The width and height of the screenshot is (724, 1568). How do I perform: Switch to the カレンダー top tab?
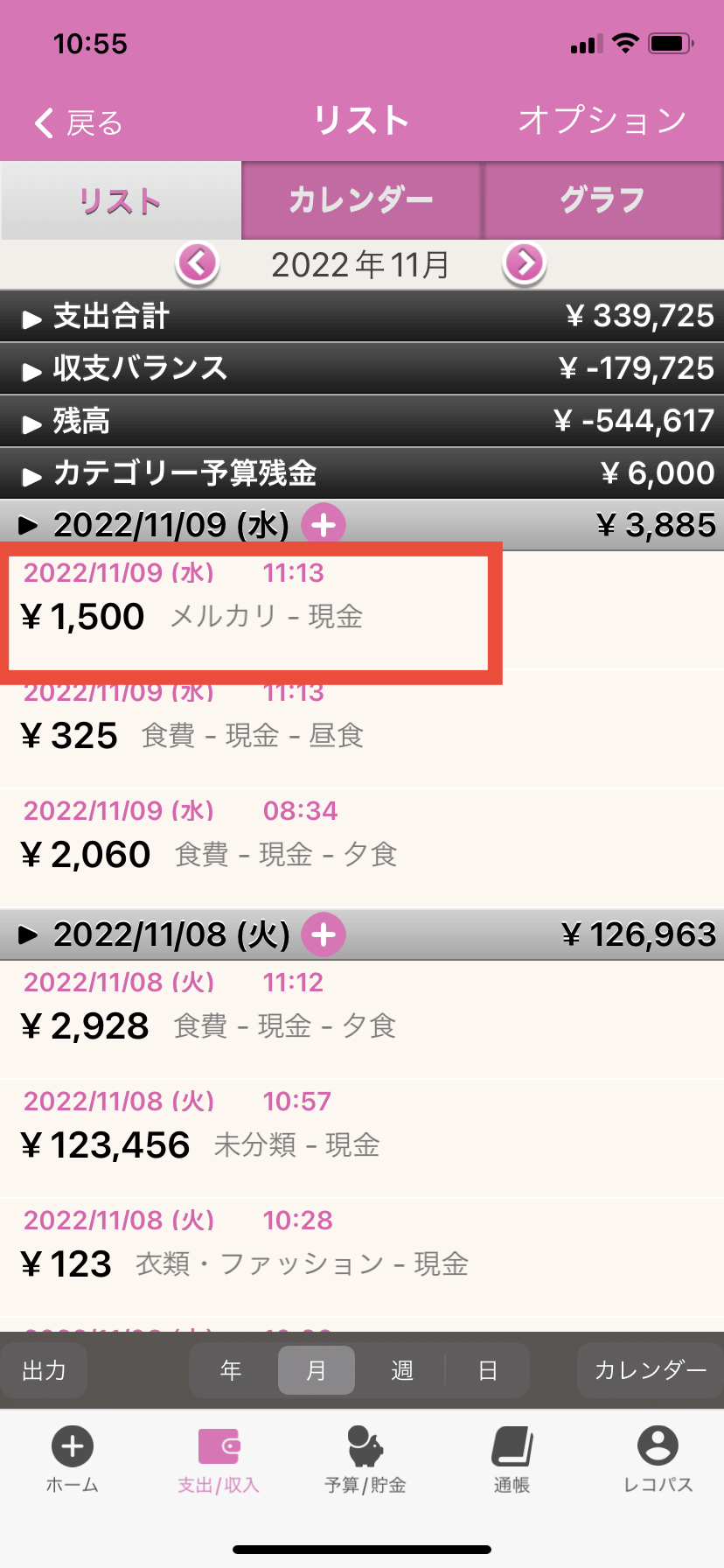click(361, 200)
